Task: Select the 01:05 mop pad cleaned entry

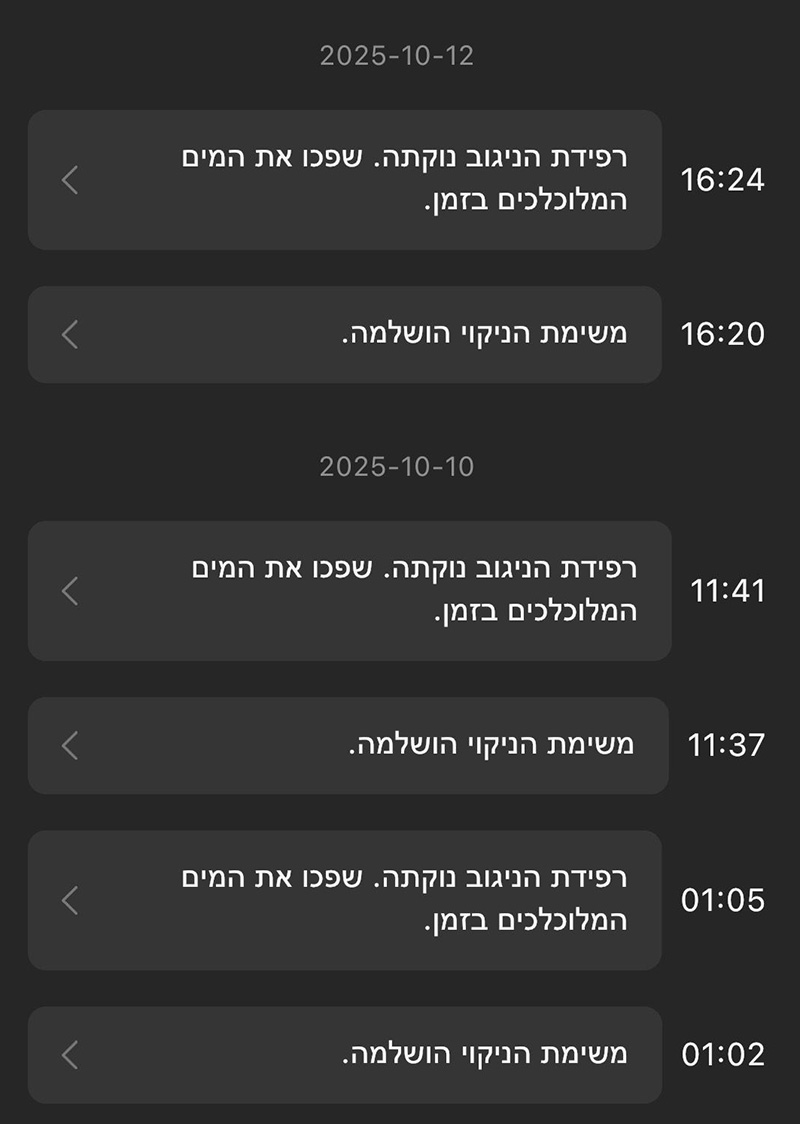Action: pos(345,900)
